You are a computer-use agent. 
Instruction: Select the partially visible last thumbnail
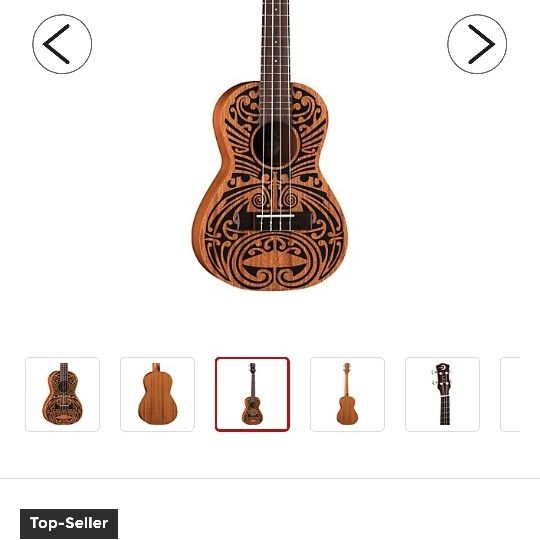pos(510,394)
